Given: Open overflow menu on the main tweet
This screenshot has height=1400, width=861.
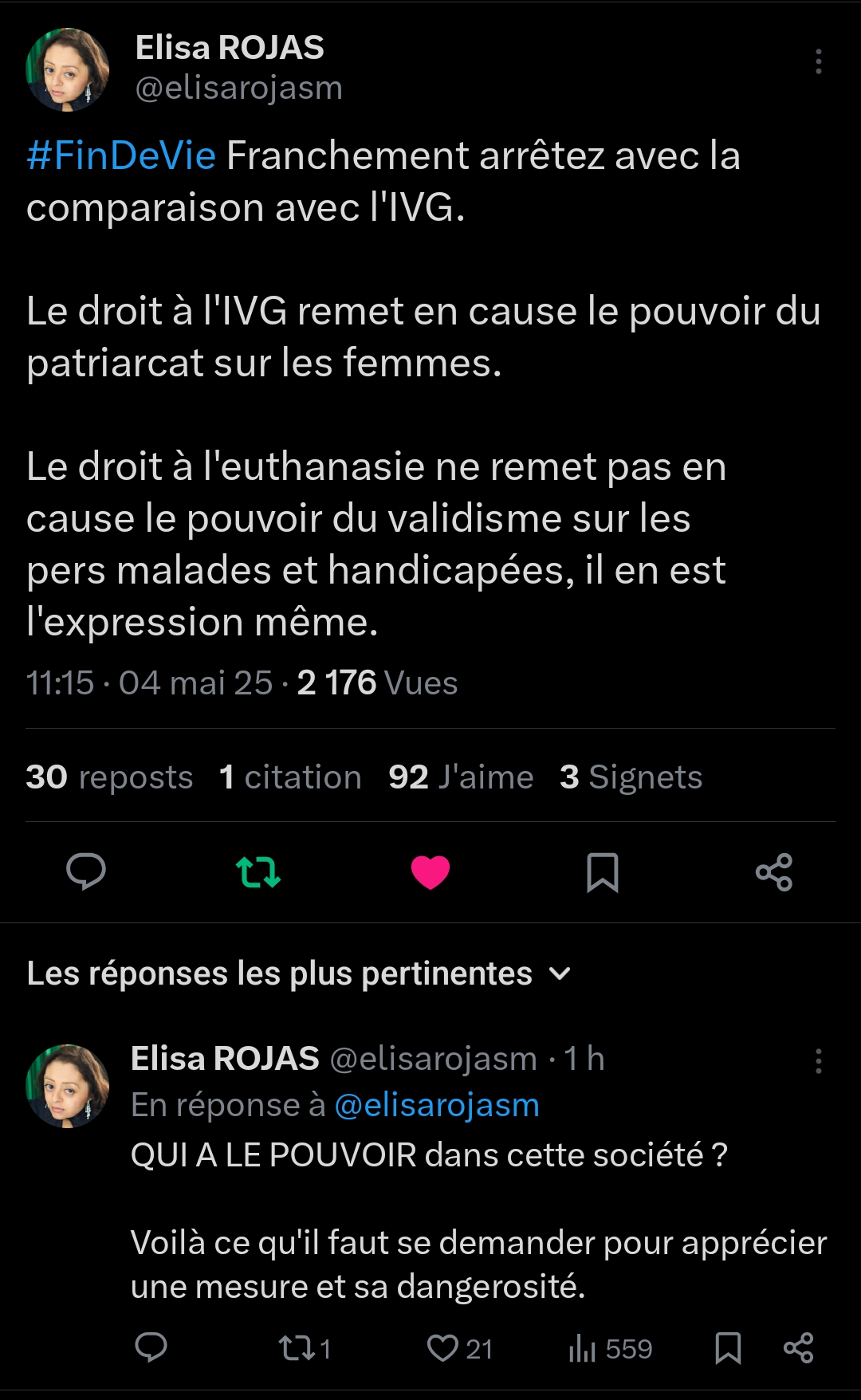Looking at the screenshot, I should pos(818,61).
